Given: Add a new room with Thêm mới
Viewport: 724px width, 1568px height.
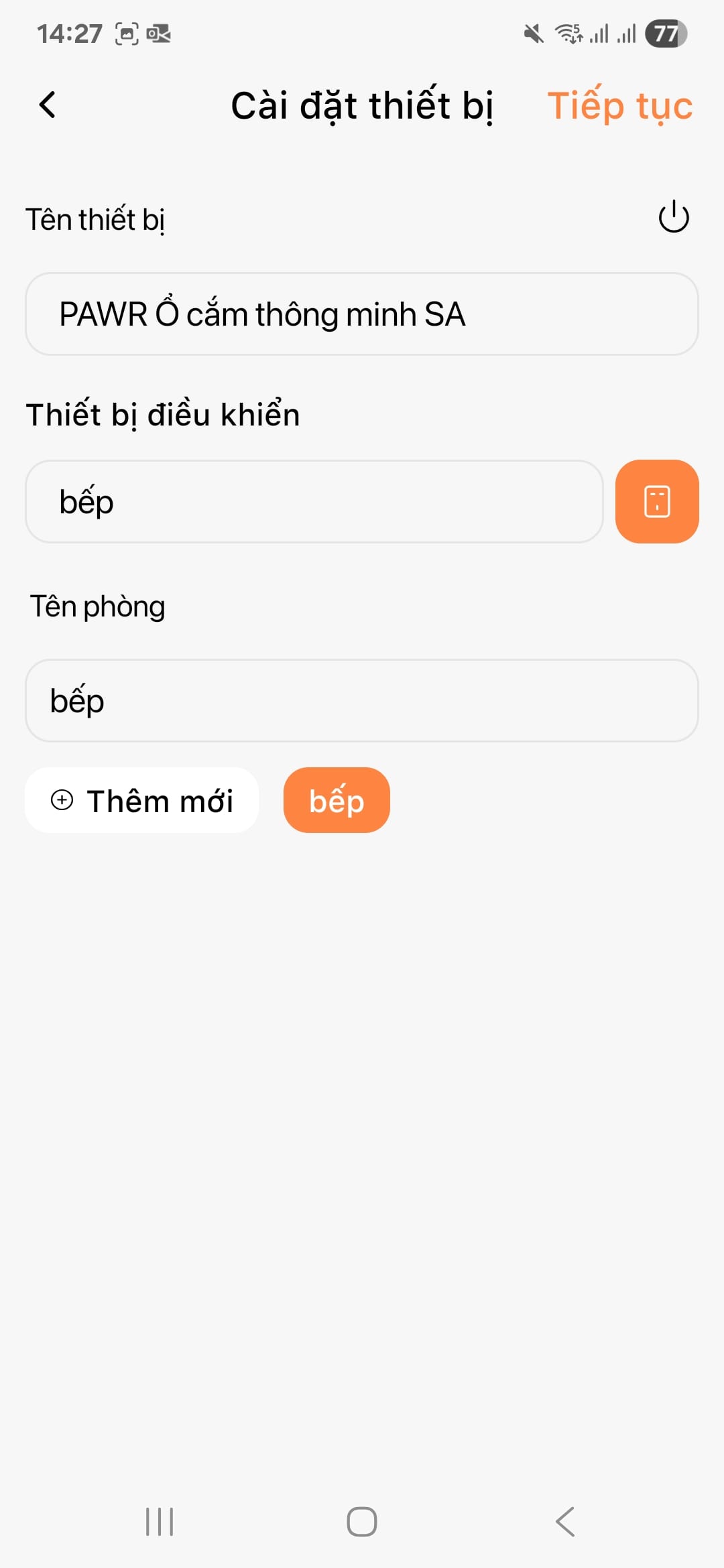Looking at the screenshot, I should [x=142, y=800].
